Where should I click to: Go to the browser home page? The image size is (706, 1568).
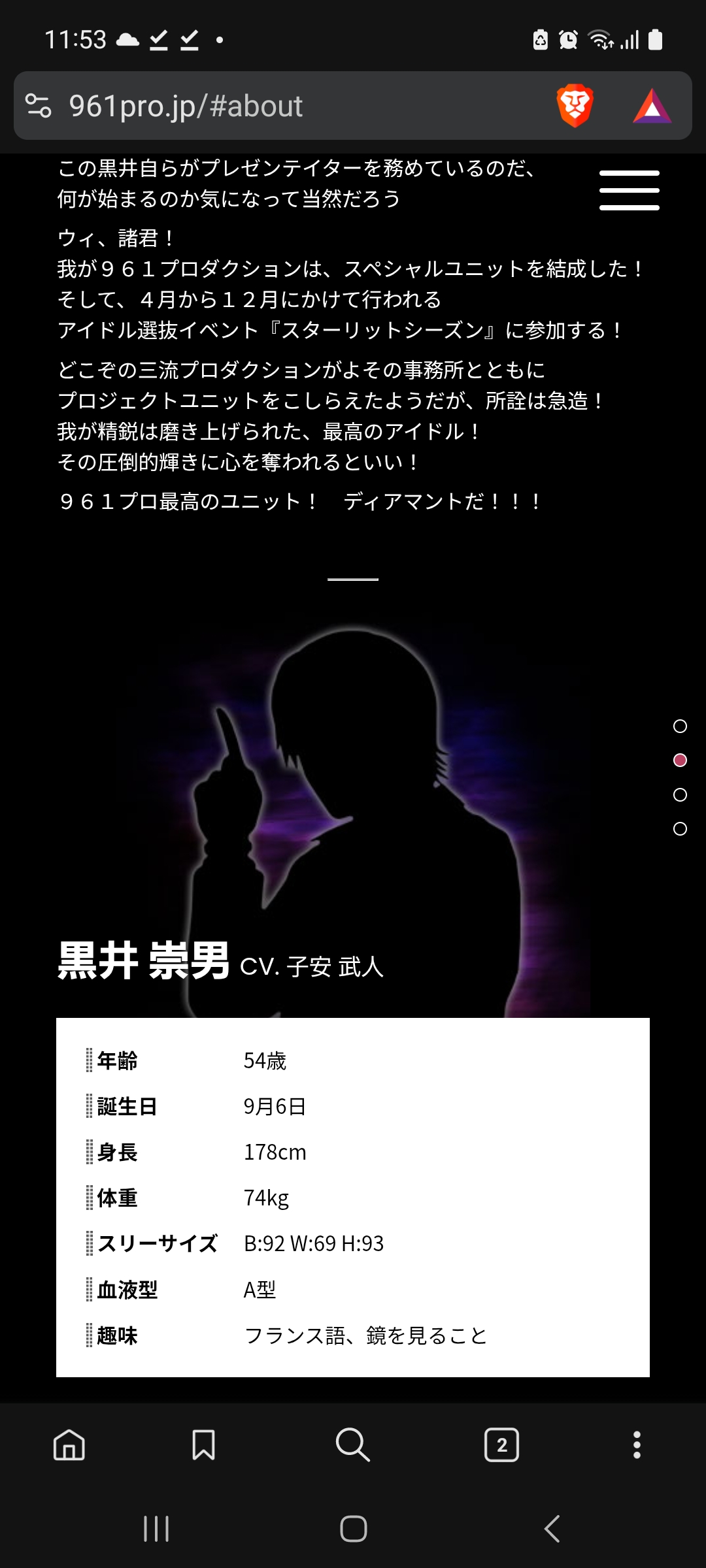click(x=69, y=1445)
